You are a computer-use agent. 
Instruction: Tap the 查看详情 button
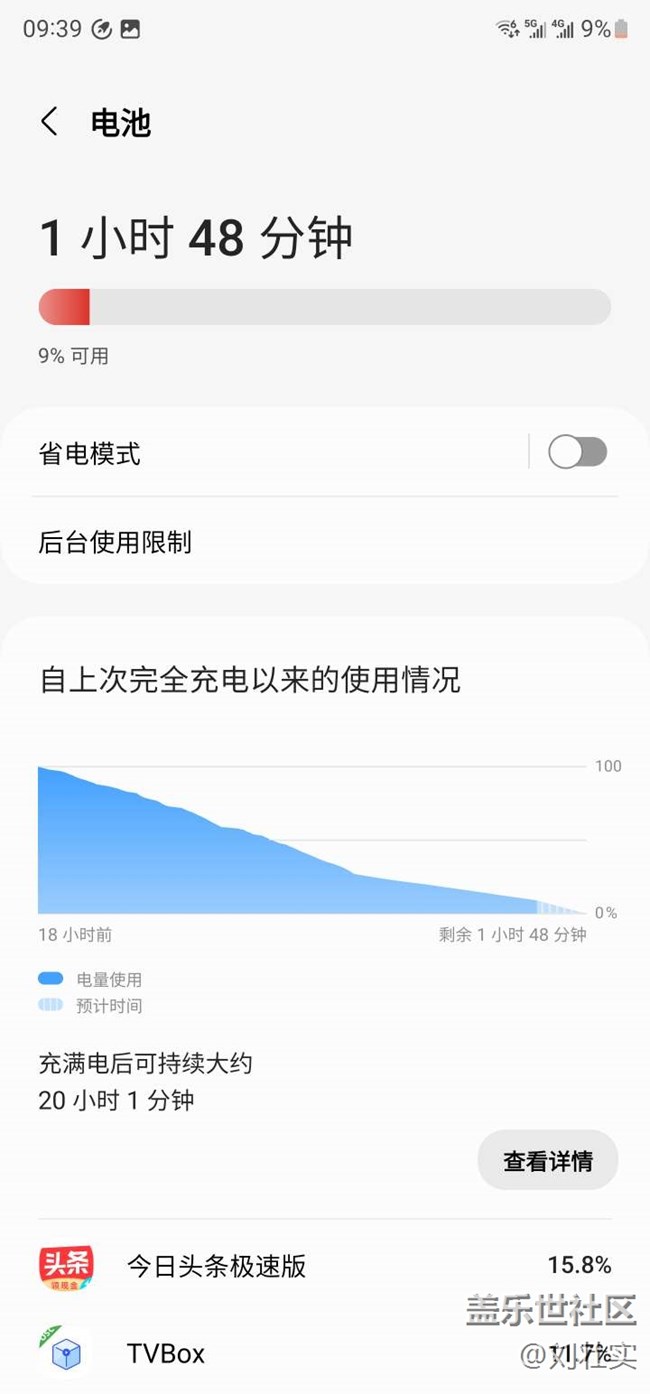(x=547, y=1161)
